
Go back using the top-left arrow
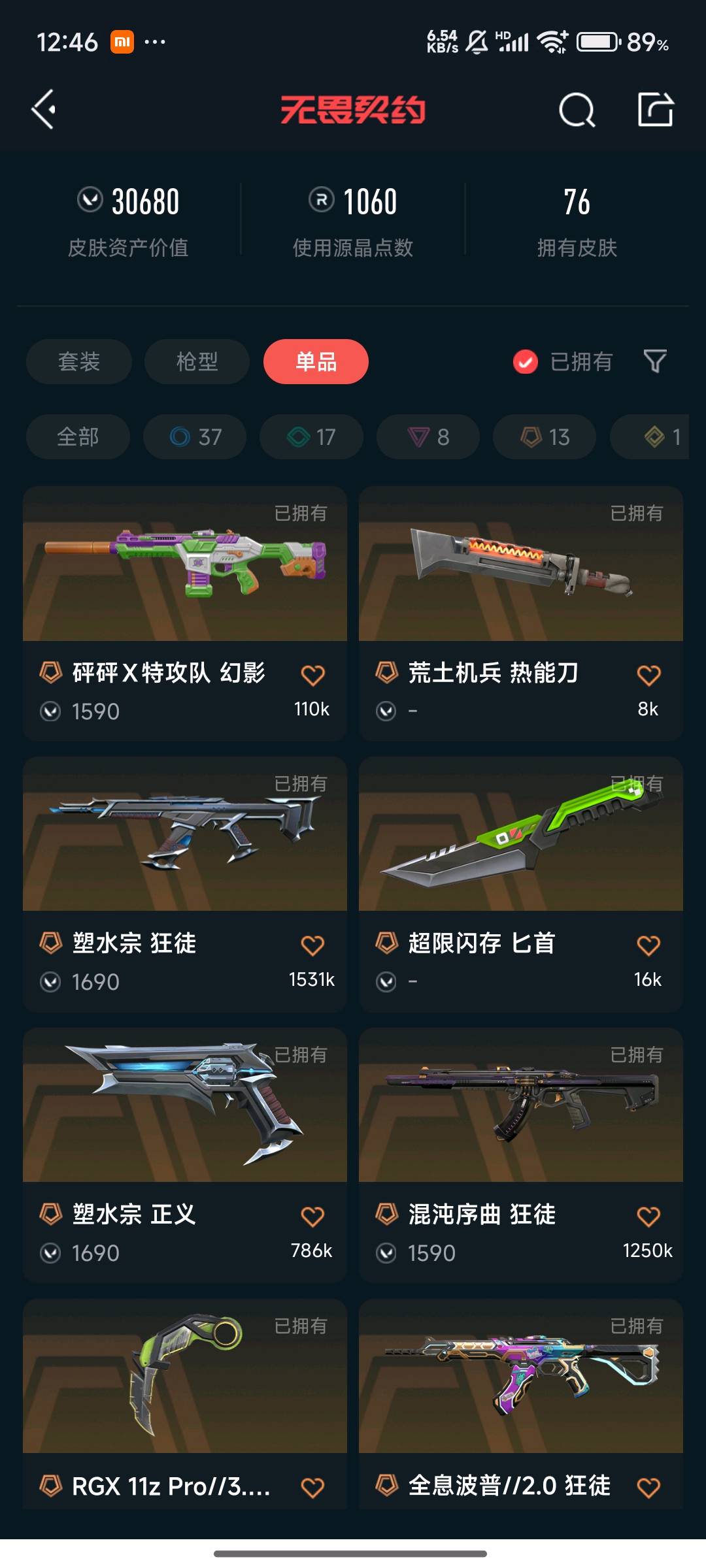[x=44, y=109]
